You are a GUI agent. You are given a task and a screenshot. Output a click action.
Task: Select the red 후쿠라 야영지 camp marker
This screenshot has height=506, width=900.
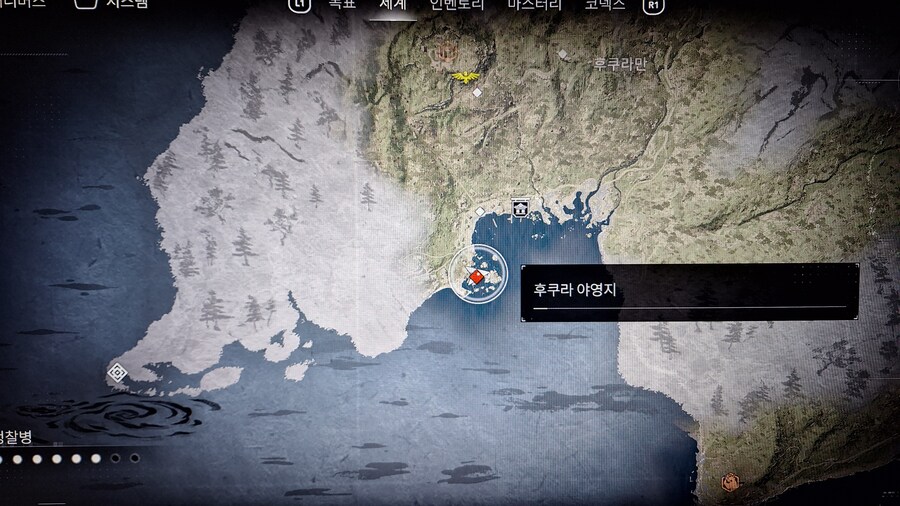478,276
